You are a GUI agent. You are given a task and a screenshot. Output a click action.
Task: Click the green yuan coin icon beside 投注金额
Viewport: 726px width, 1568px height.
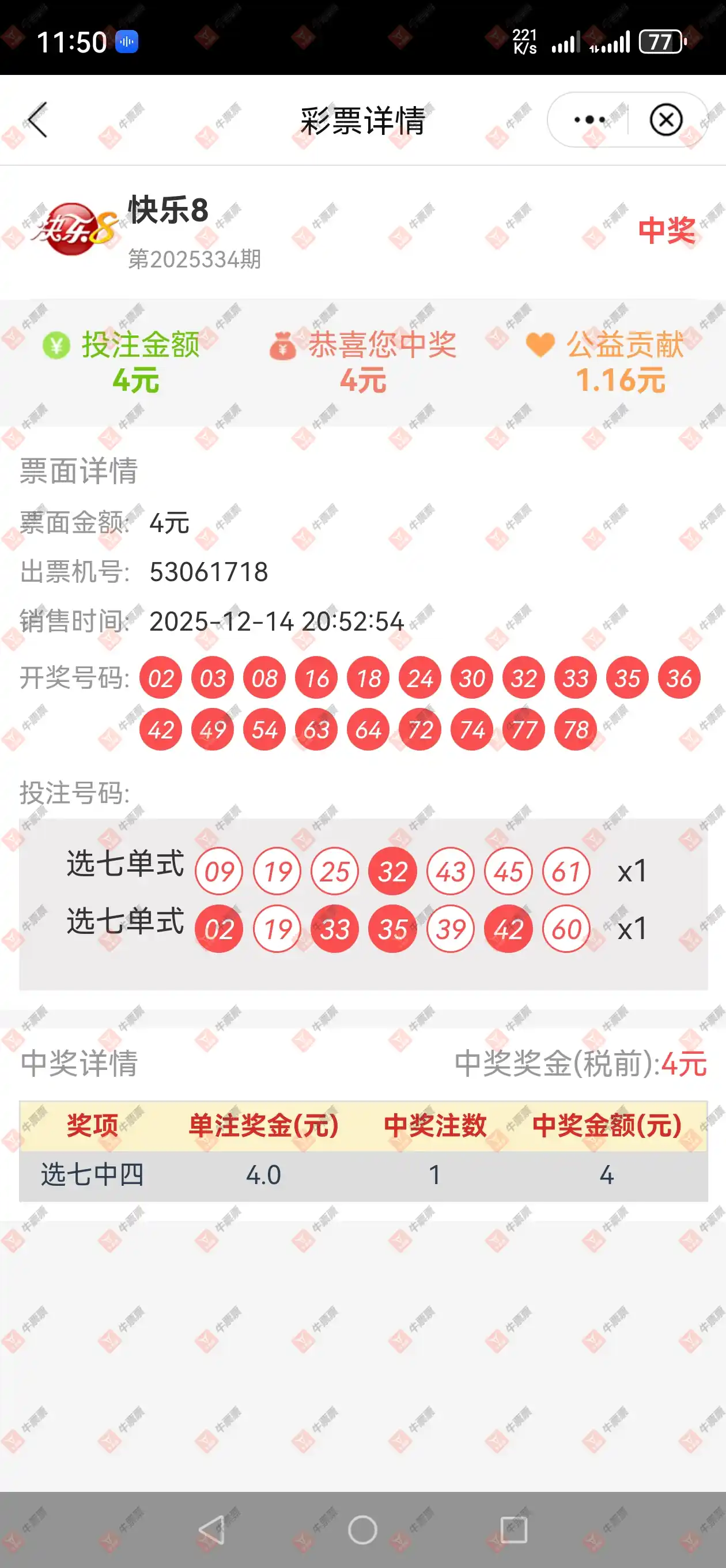click(56, 345)
